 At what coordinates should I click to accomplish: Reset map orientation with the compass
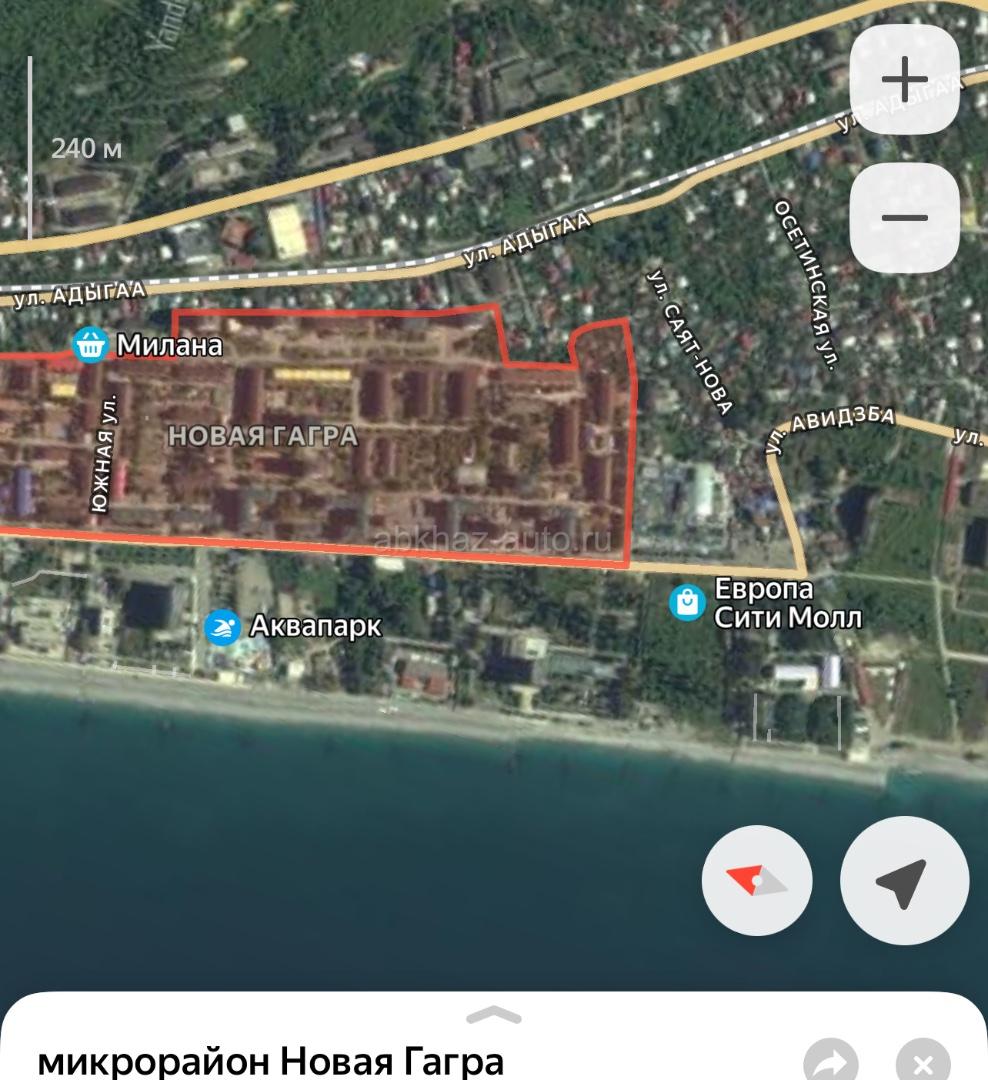(x=757, y=880)
